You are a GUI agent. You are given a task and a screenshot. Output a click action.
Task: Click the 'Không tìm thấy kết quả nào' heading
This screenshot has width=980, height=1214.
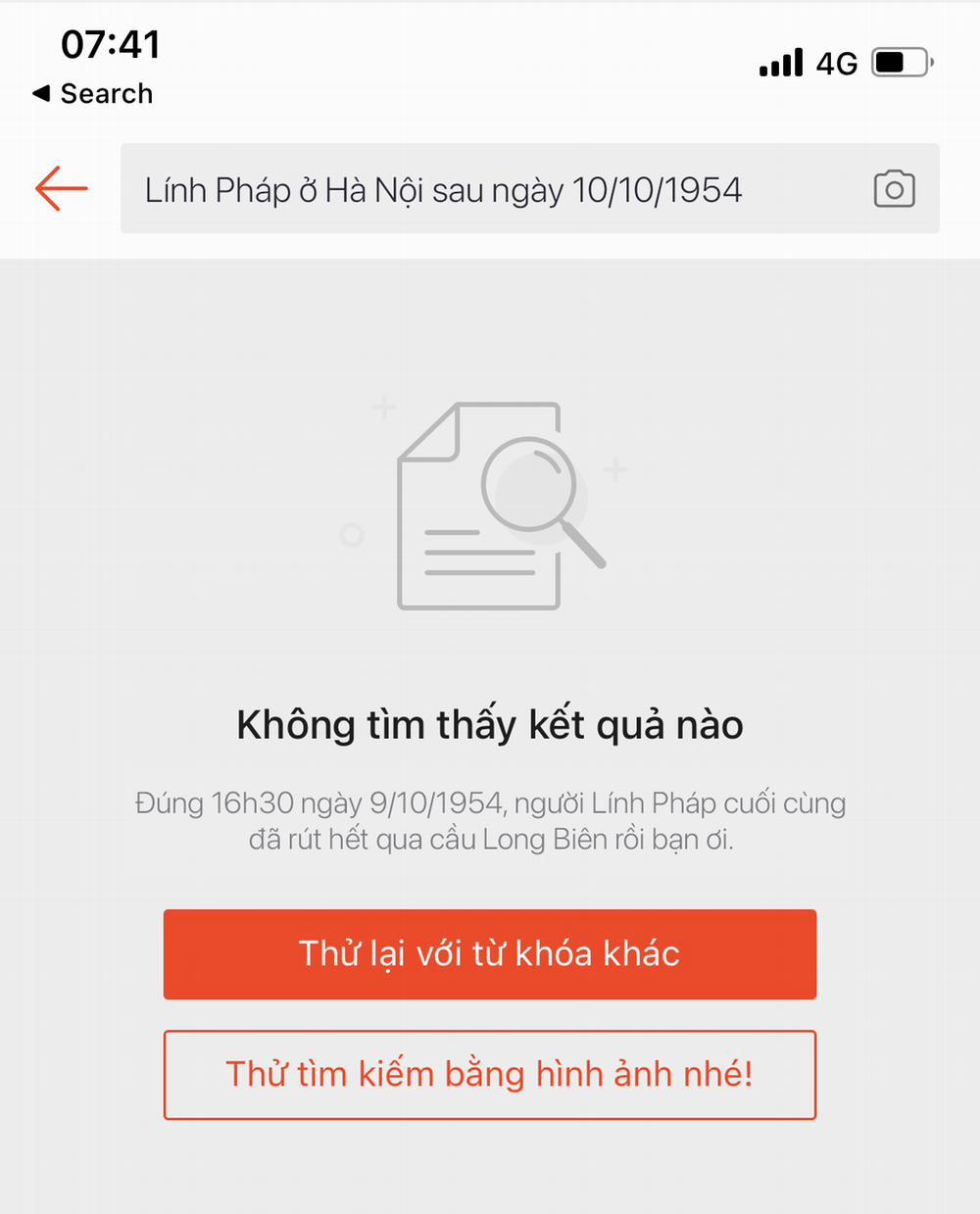(x=489, y=724)
